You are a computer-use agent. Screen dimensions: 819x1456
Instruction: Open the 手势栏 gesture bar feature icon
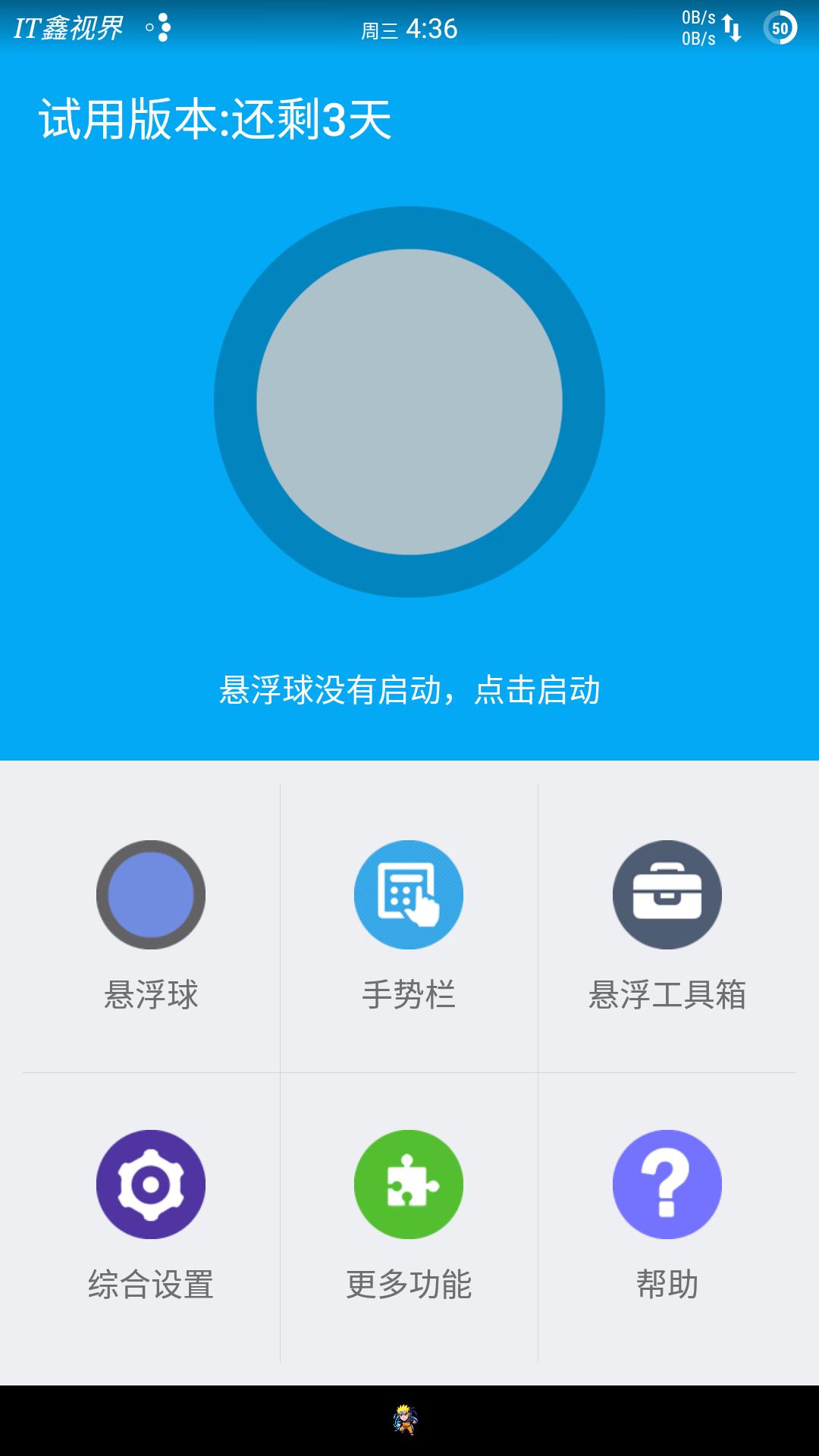[x=408, y=895]
